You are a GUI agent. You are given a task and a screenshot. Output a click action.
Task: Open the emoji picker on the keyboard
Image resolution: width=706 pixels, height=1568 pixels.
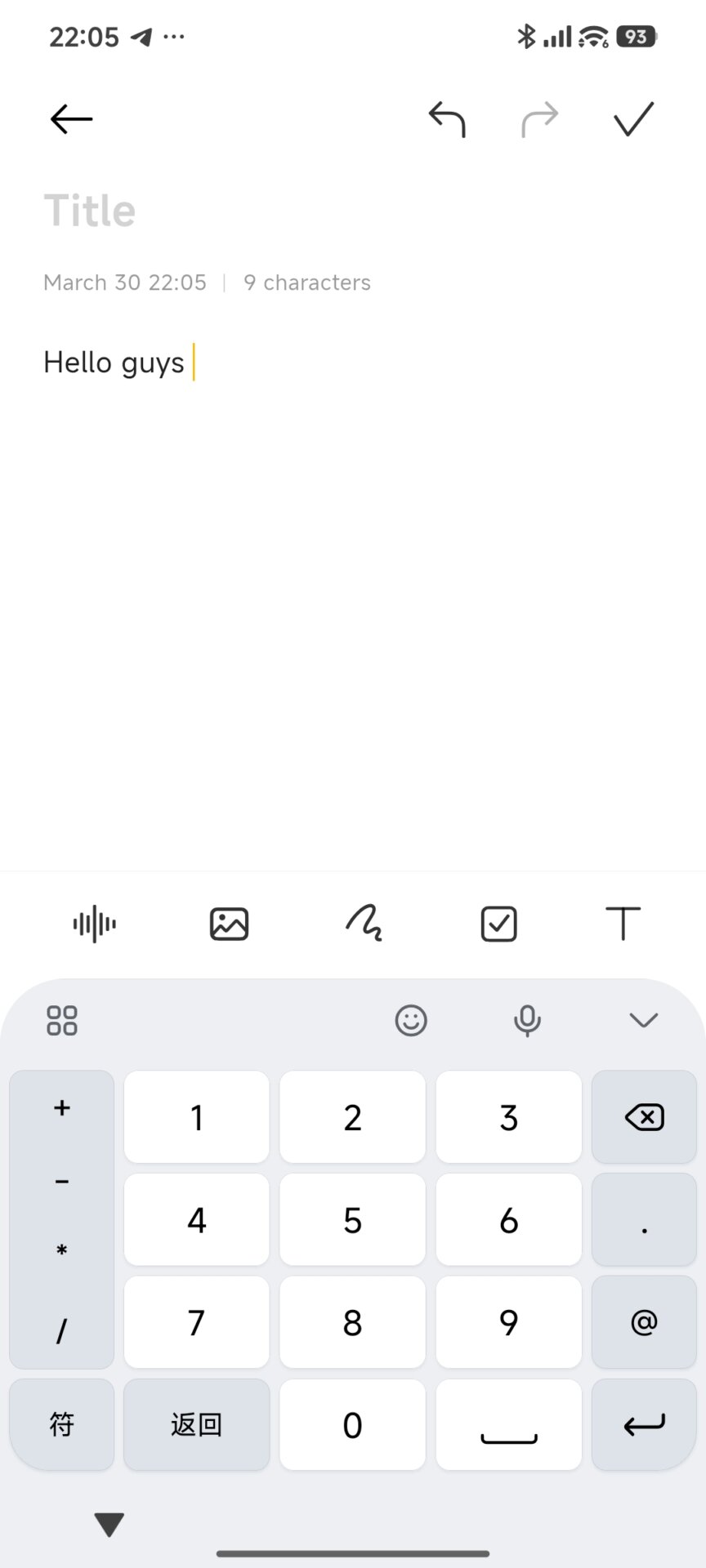click(x=411, y=1021)
